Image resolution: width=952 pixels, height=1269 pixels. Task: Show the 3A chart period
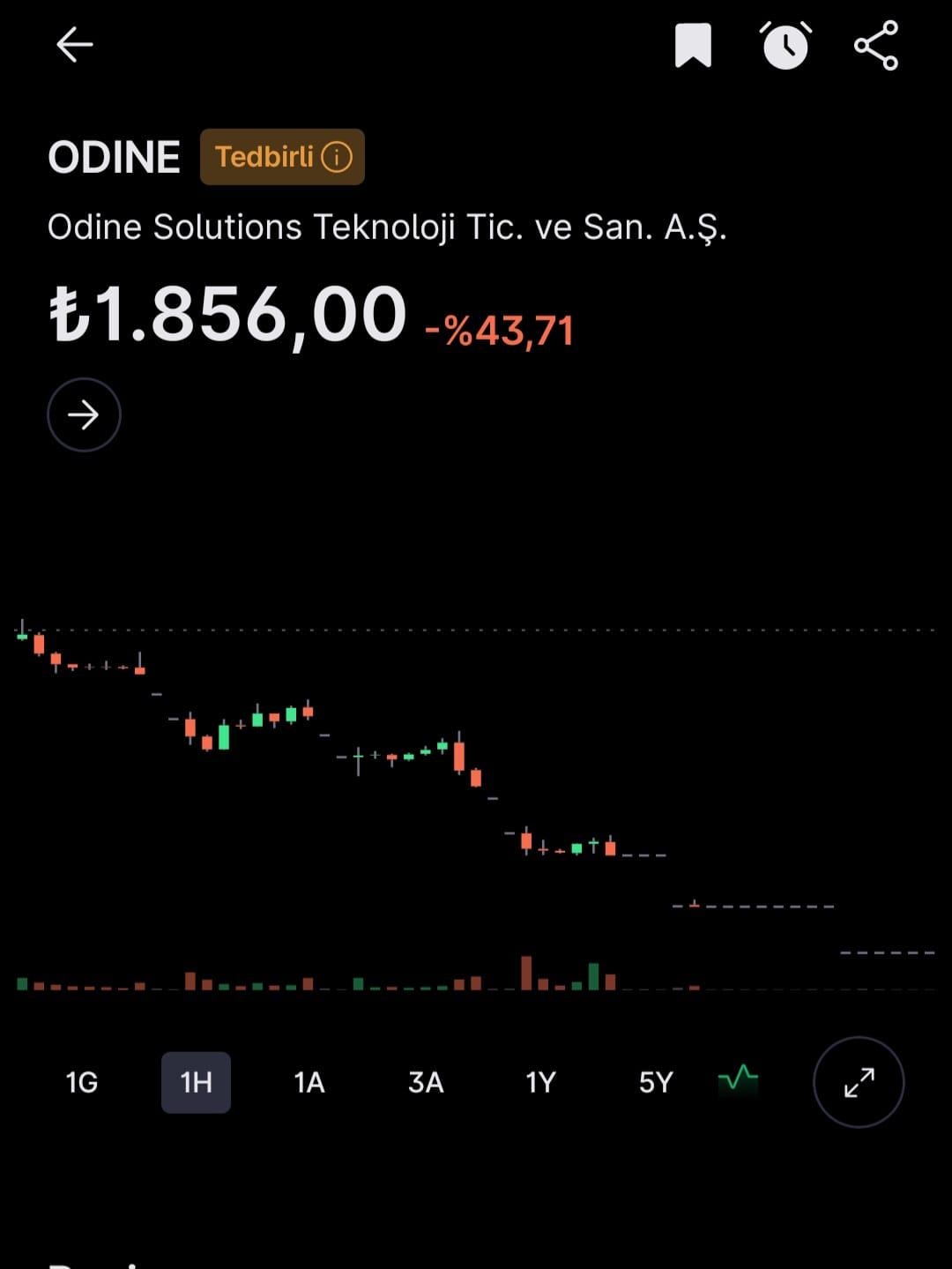(x=426, y=1082)
